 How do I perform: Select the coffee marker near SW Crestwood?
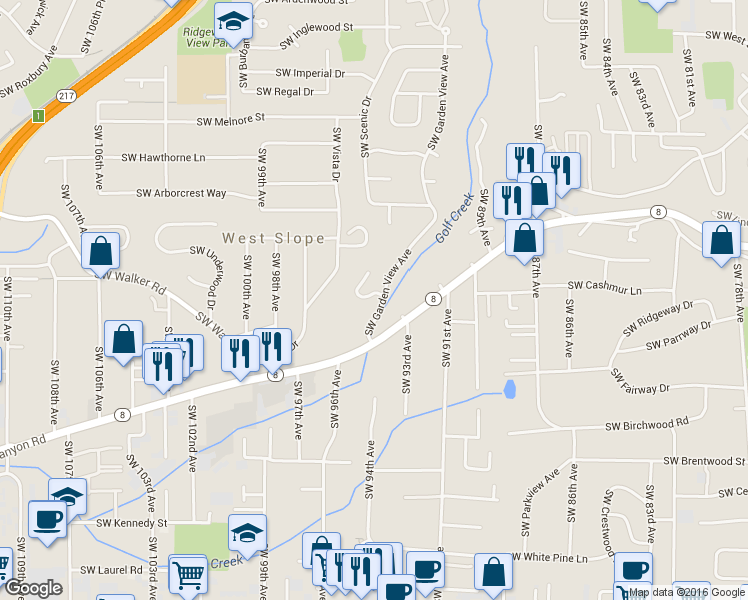click(x=632, y=571)
